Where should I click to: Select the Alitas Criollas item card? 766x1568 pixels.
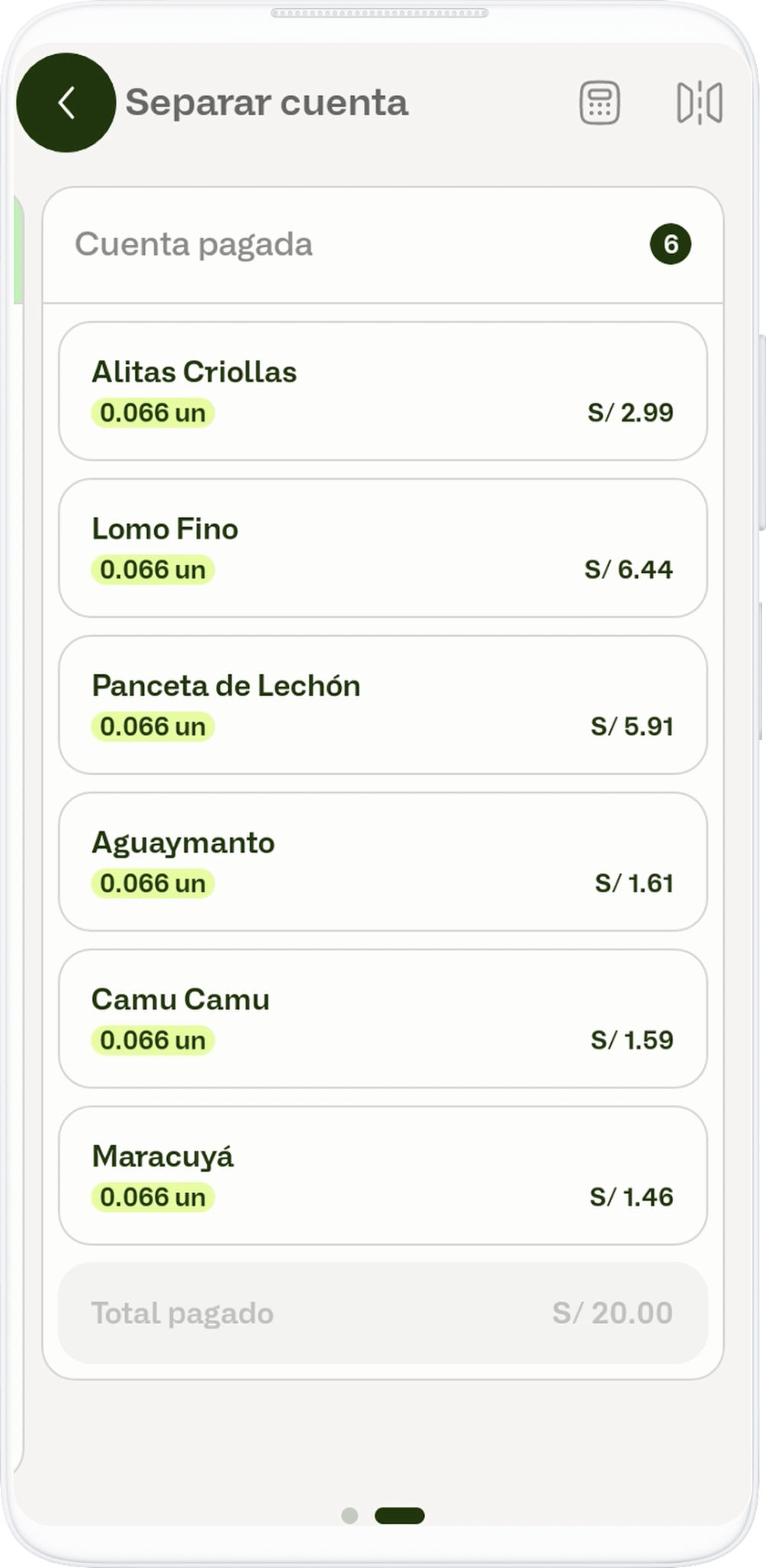[x=383, y=391]
